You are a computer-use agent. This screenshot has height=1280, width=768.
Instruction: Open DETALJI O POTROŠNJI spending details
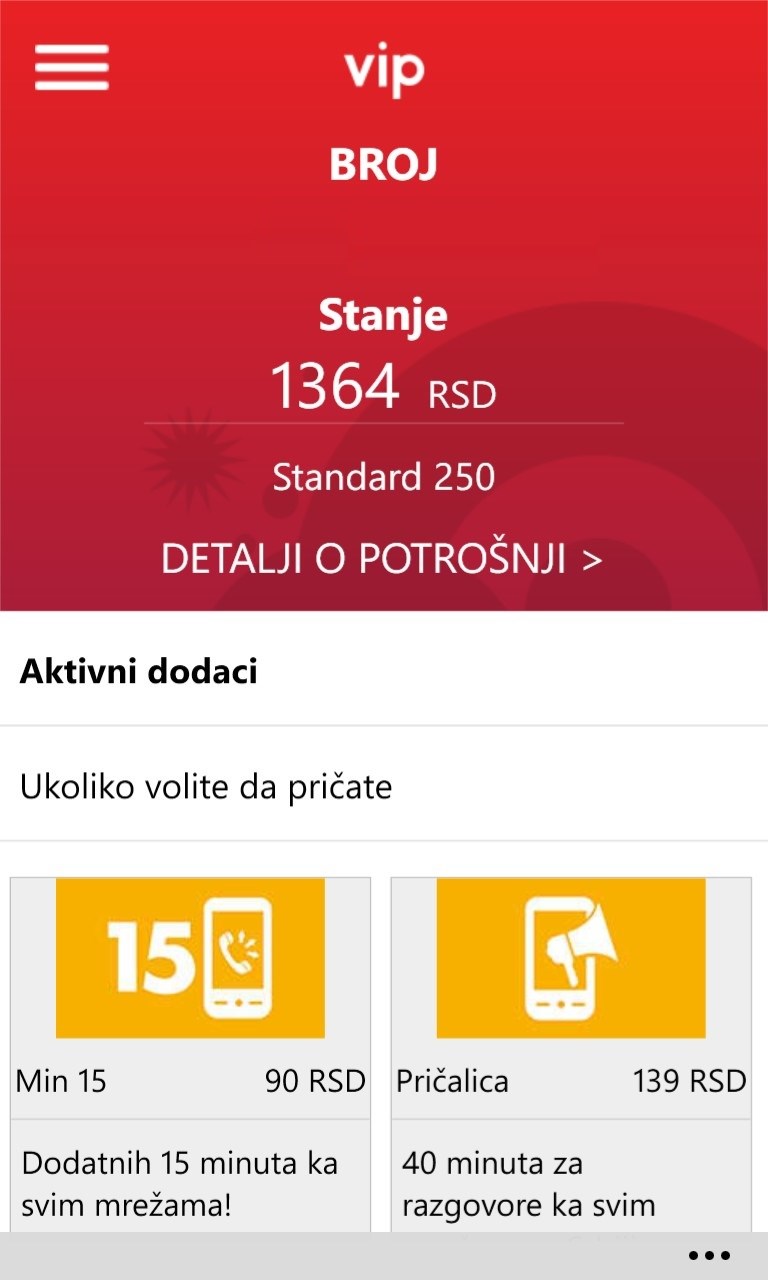[381, 560]
